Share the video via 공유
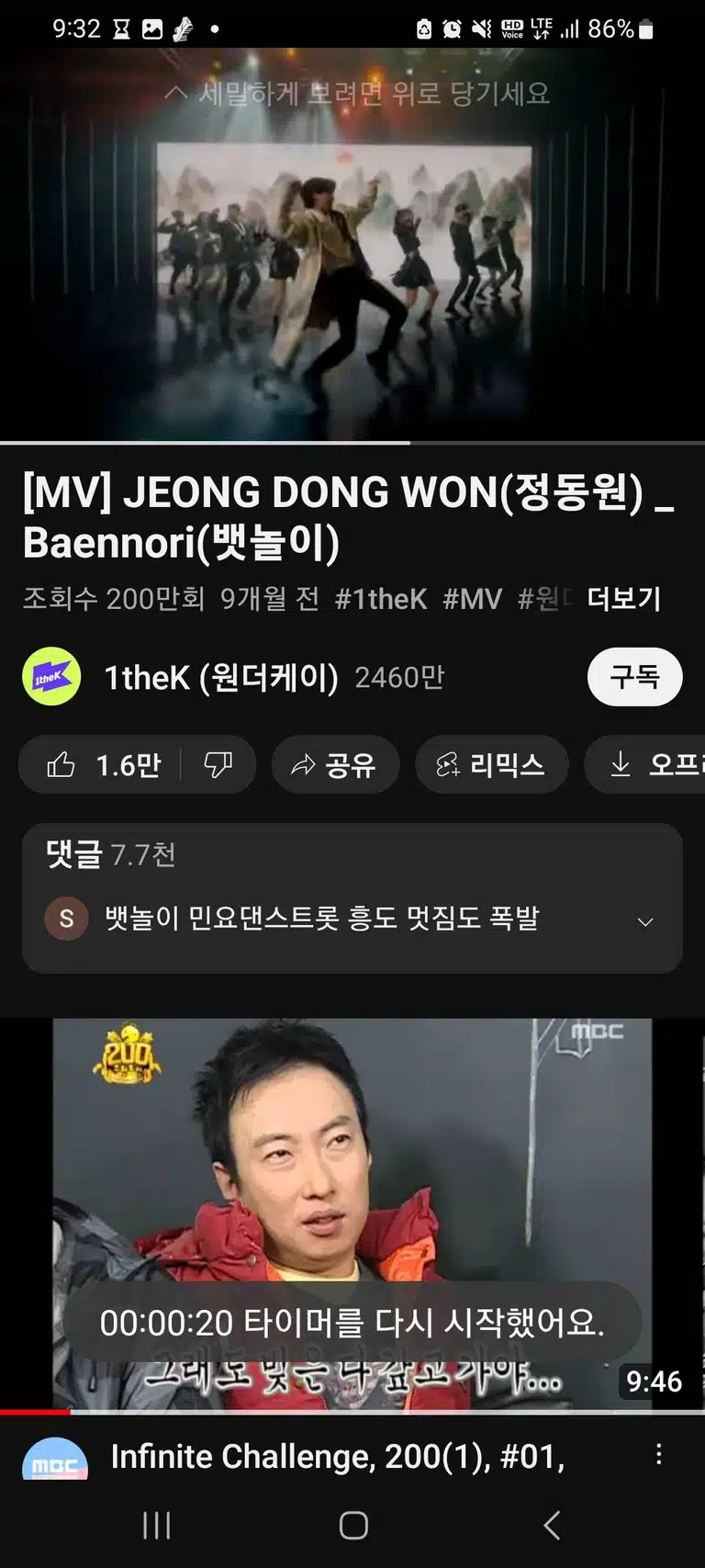This screenshot has height=1568, width=705. [x=335, y=764]
